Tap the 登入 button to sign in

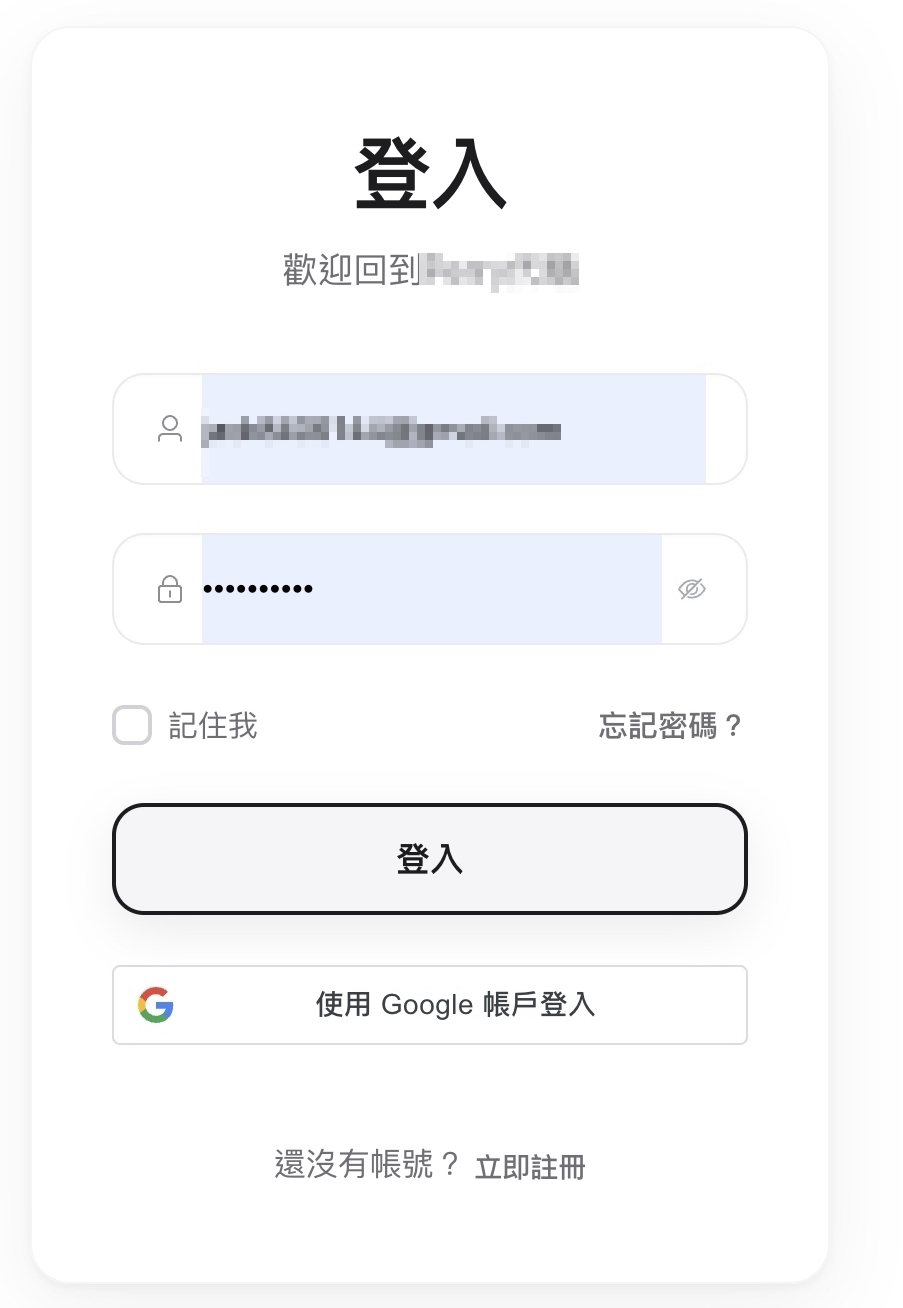430,859
